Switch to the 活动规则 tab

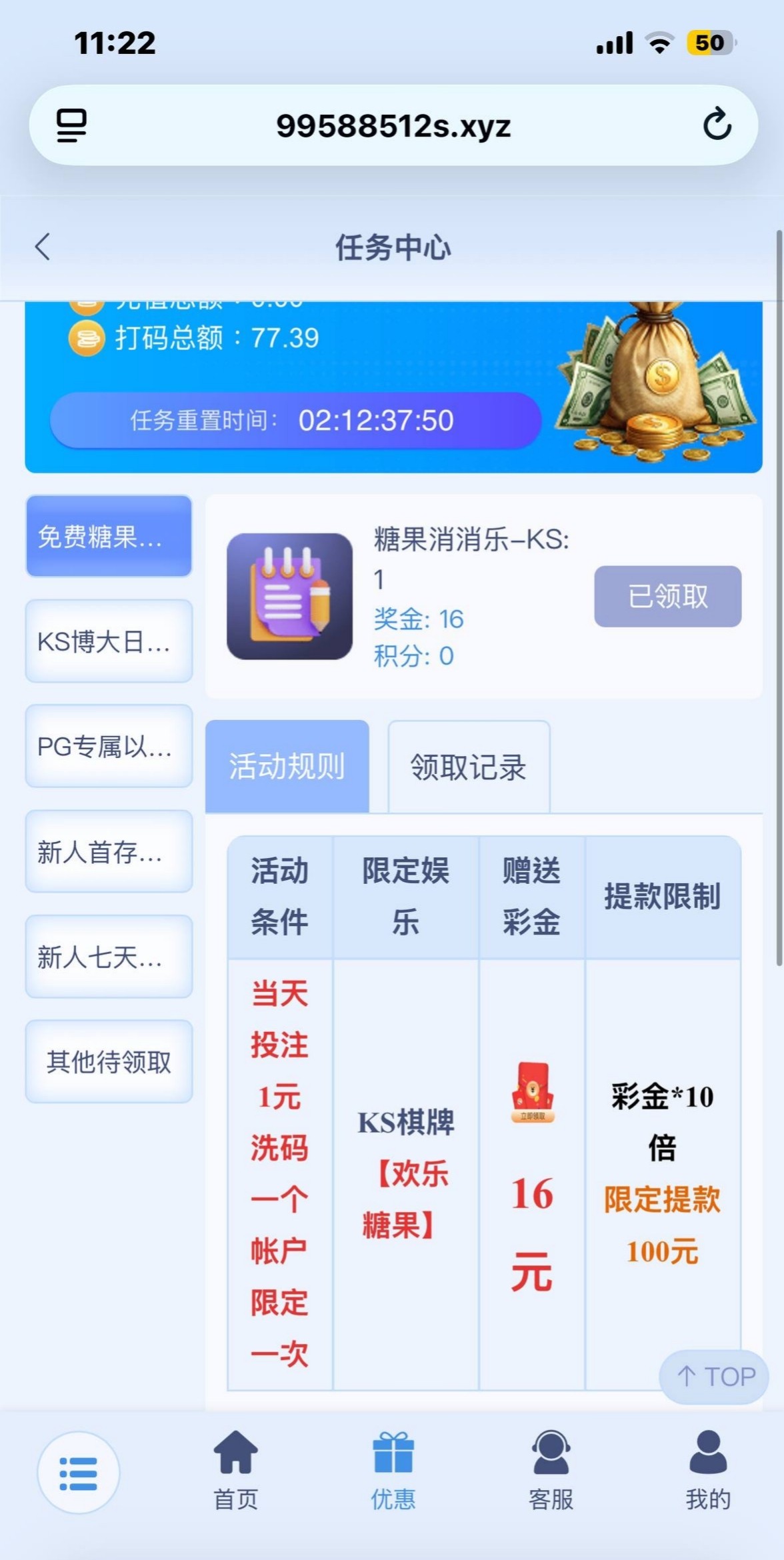pos(287,766)
